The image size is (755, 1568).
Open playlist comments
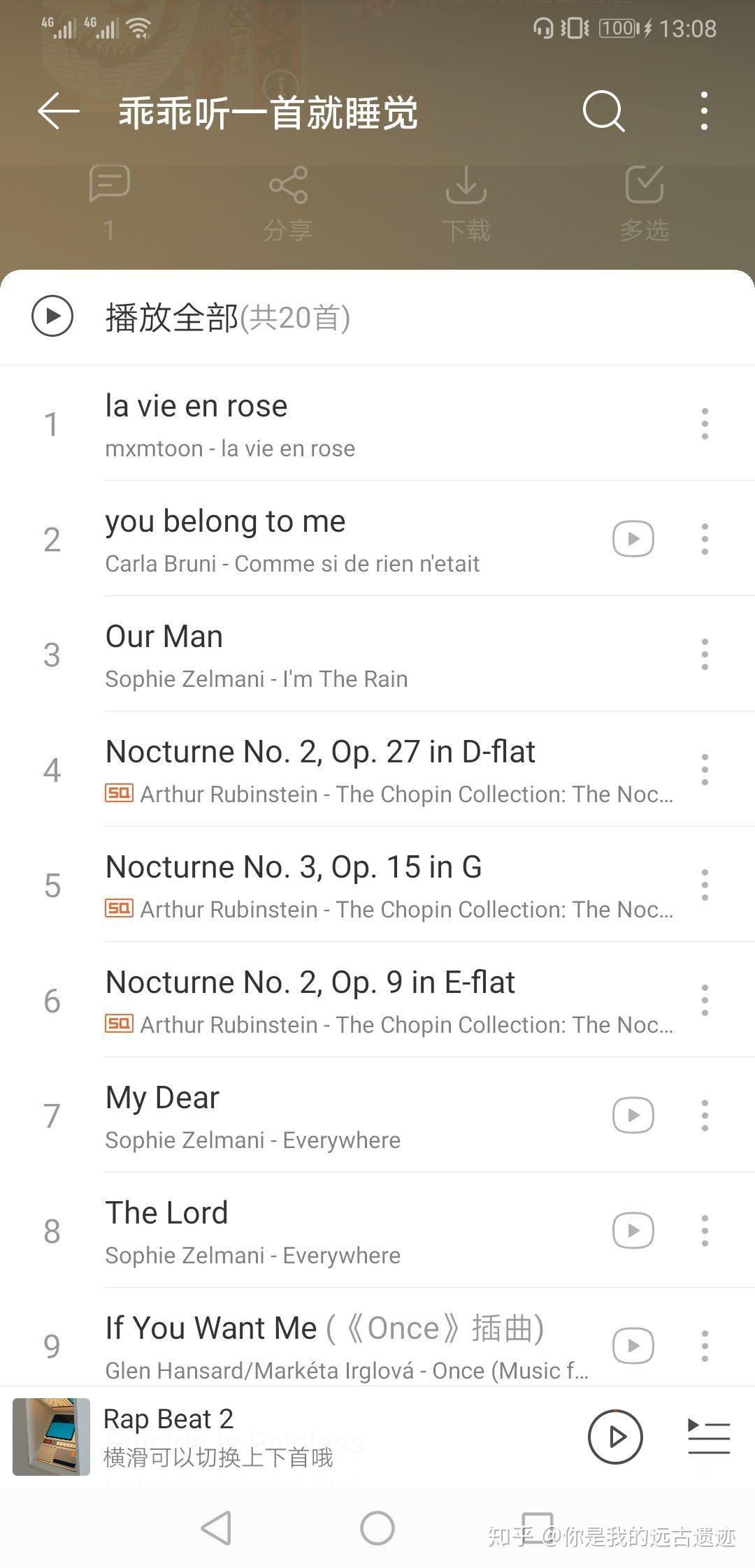tap(110, 201)
